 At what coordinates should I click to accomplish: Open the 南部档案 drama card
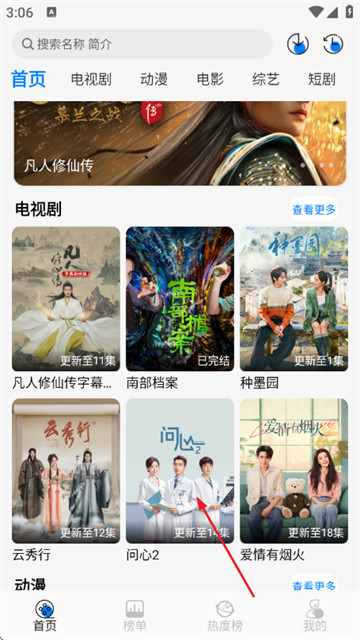(180, 308)
